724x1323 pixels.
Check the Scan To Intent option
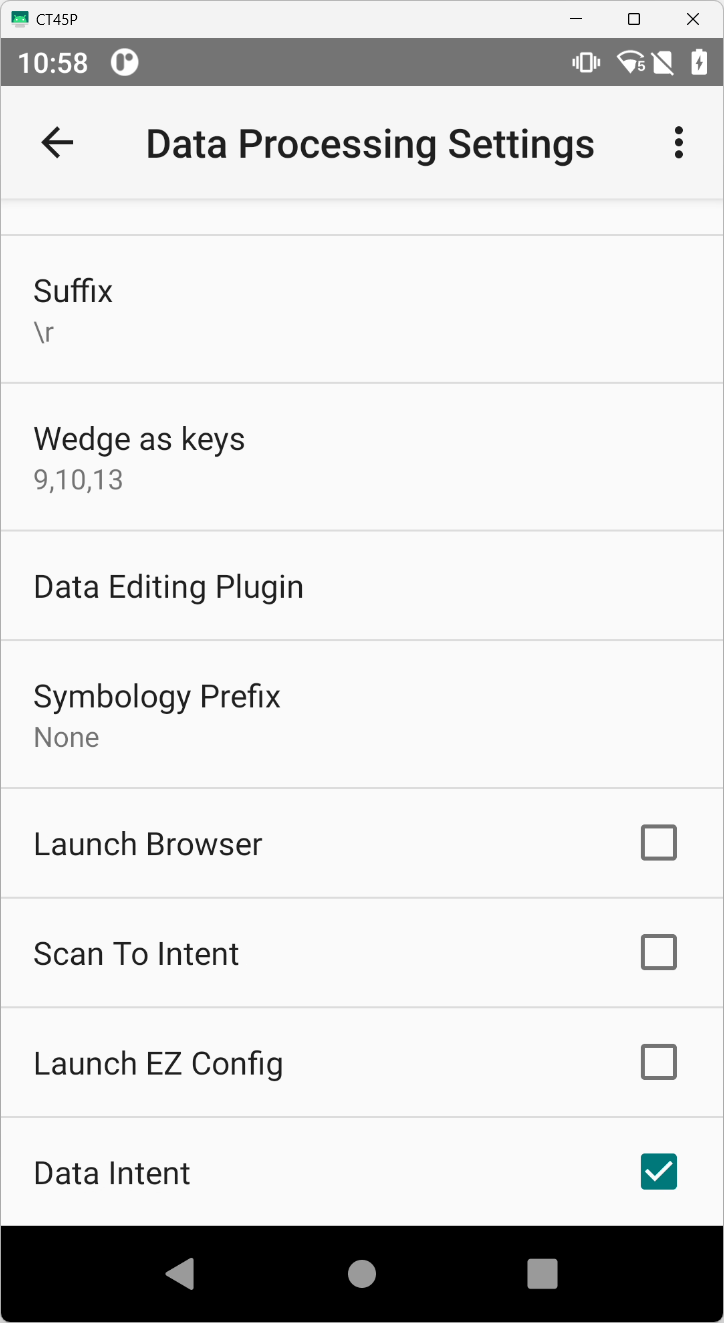[658, 953]
